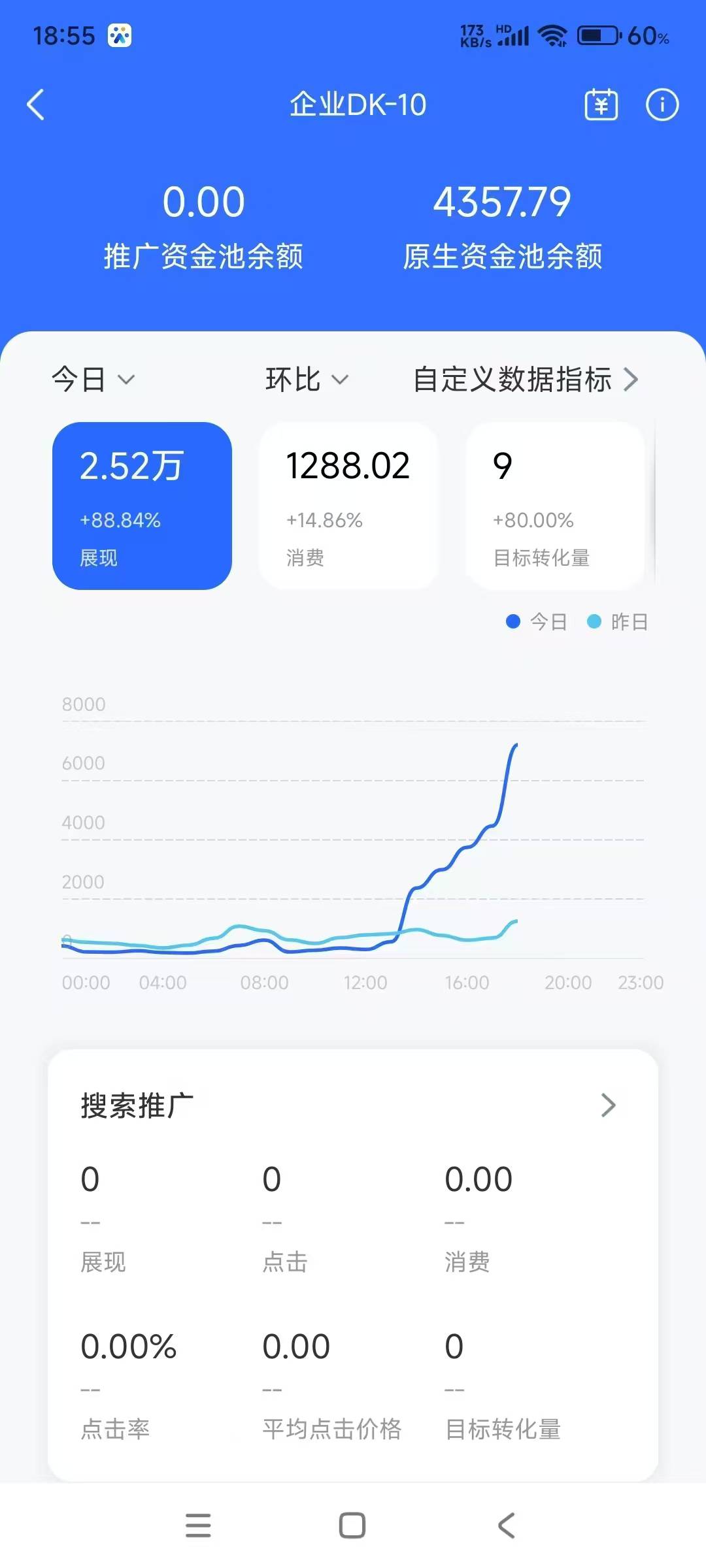The image size is (706, 1568).
Task: Select the 展现 metric card
Action: click(x=142, y=506)
